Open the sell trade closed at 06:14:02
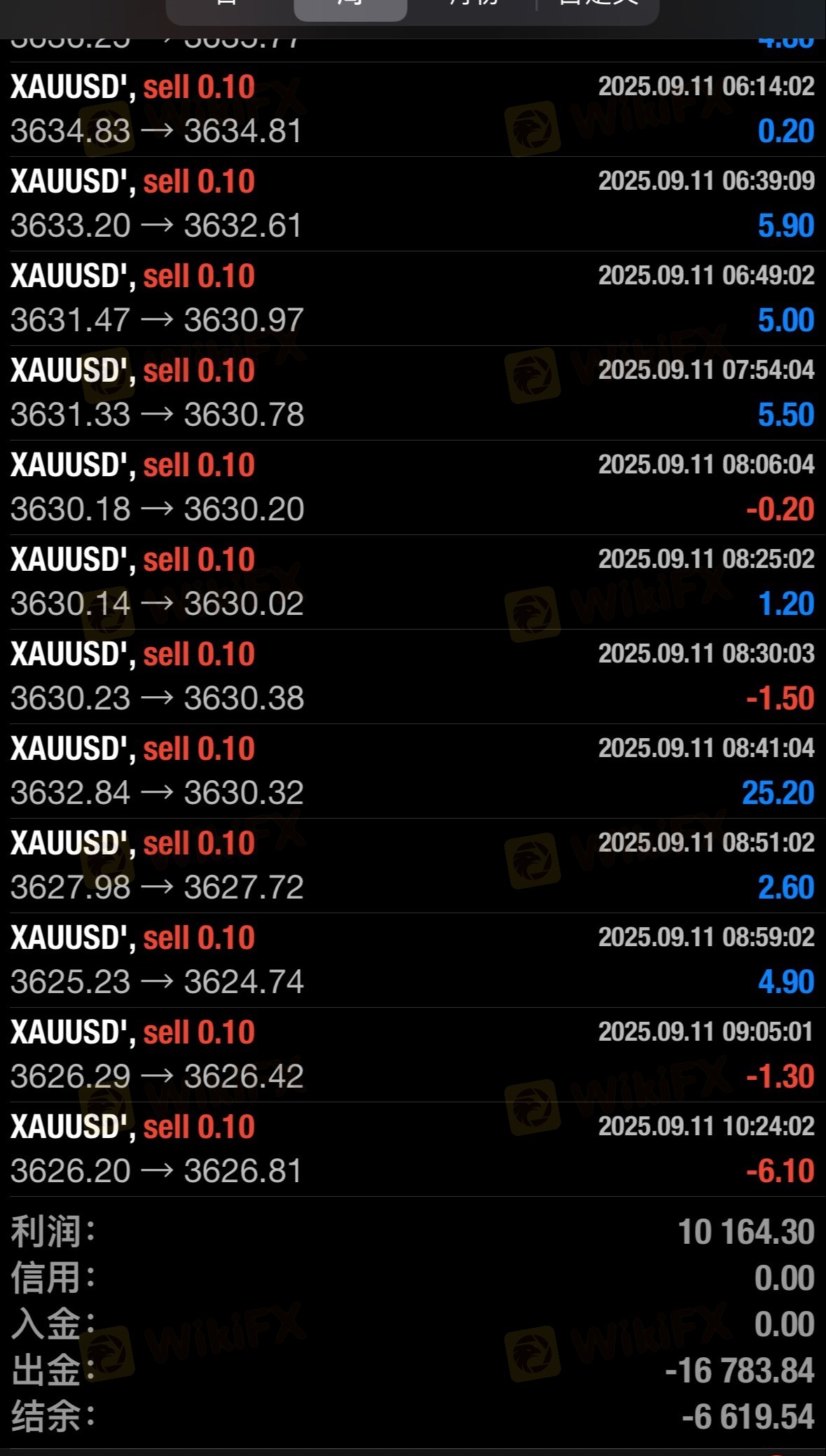 [413, 109]
